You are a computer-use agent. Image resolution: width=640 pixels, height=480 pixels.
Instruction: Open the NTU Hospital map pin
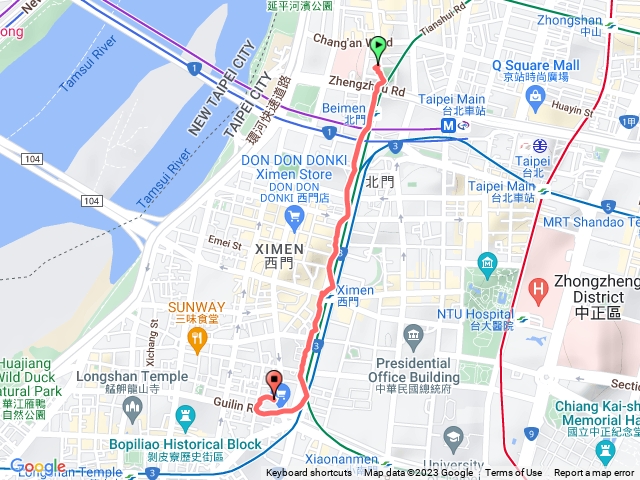tap(487, 267)
